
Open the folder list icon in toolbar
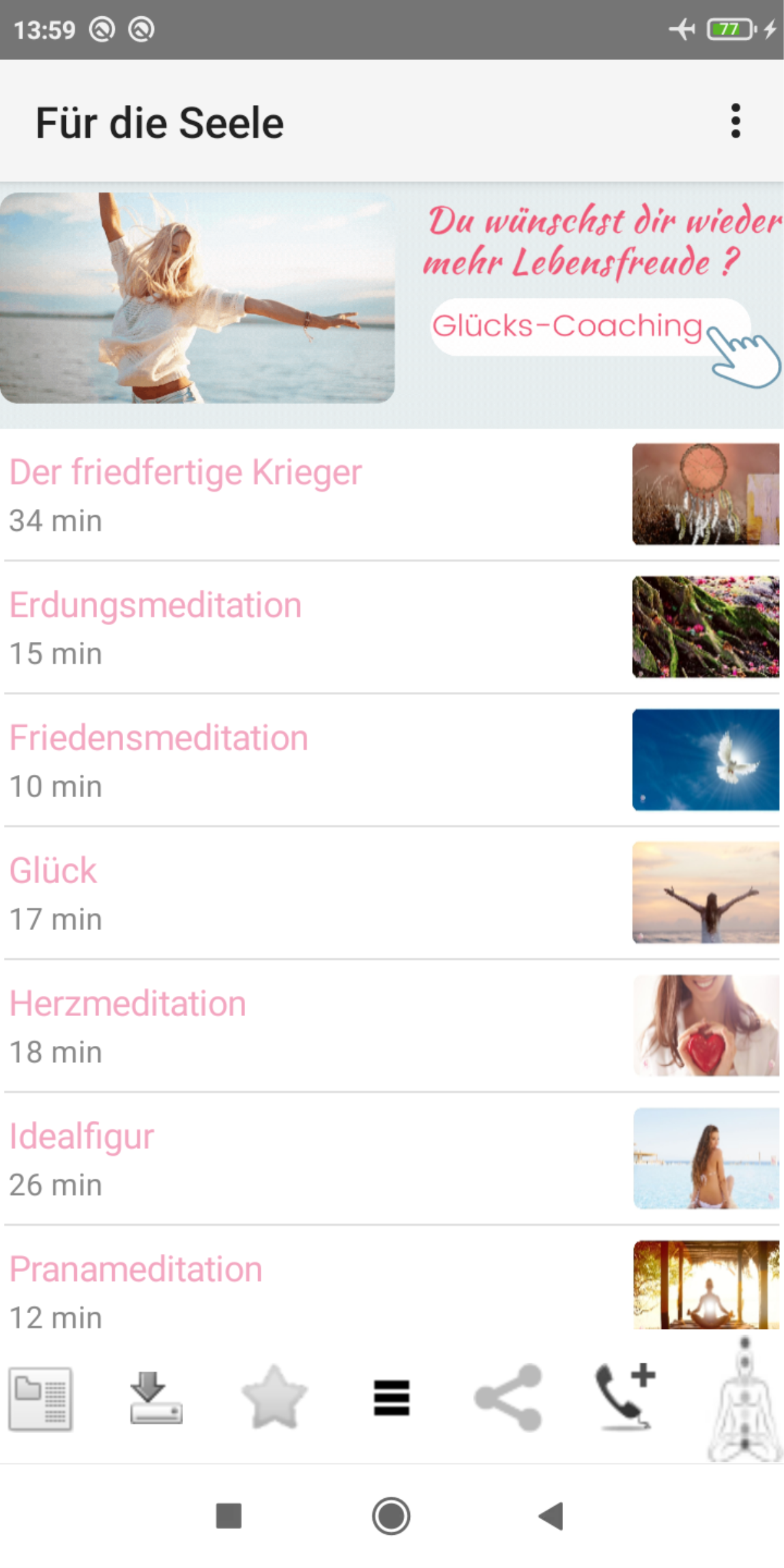coord(40,1399)
